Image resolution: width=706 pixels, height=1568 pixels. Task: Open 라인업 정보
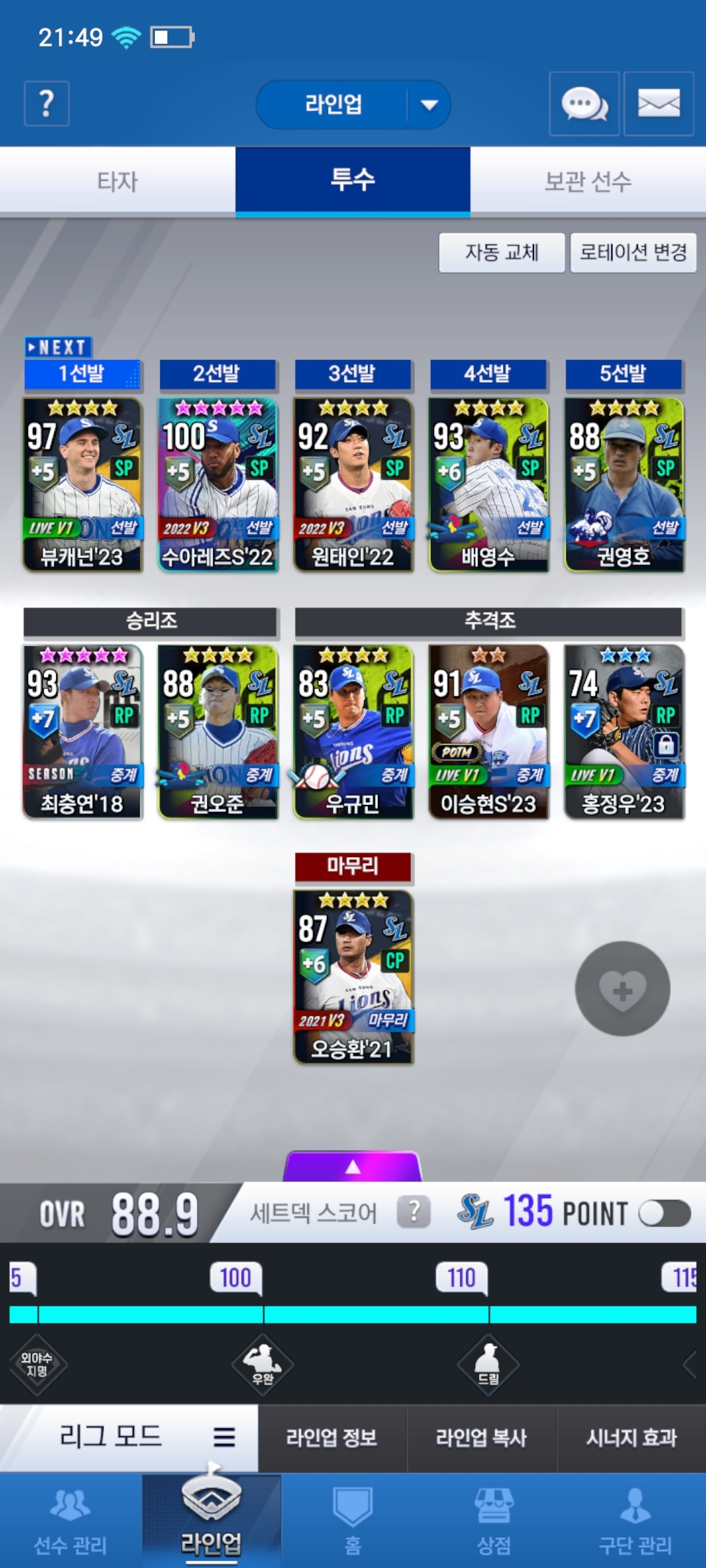coord(332,1438)
